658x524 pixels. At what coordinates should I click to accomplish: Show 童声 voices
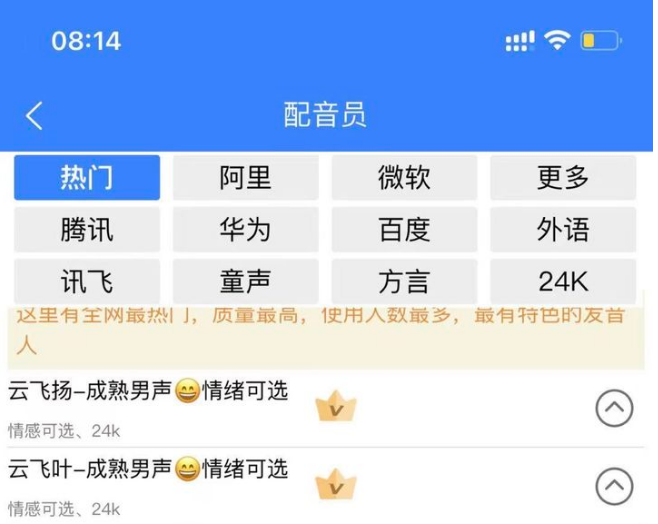click(245, 282)
